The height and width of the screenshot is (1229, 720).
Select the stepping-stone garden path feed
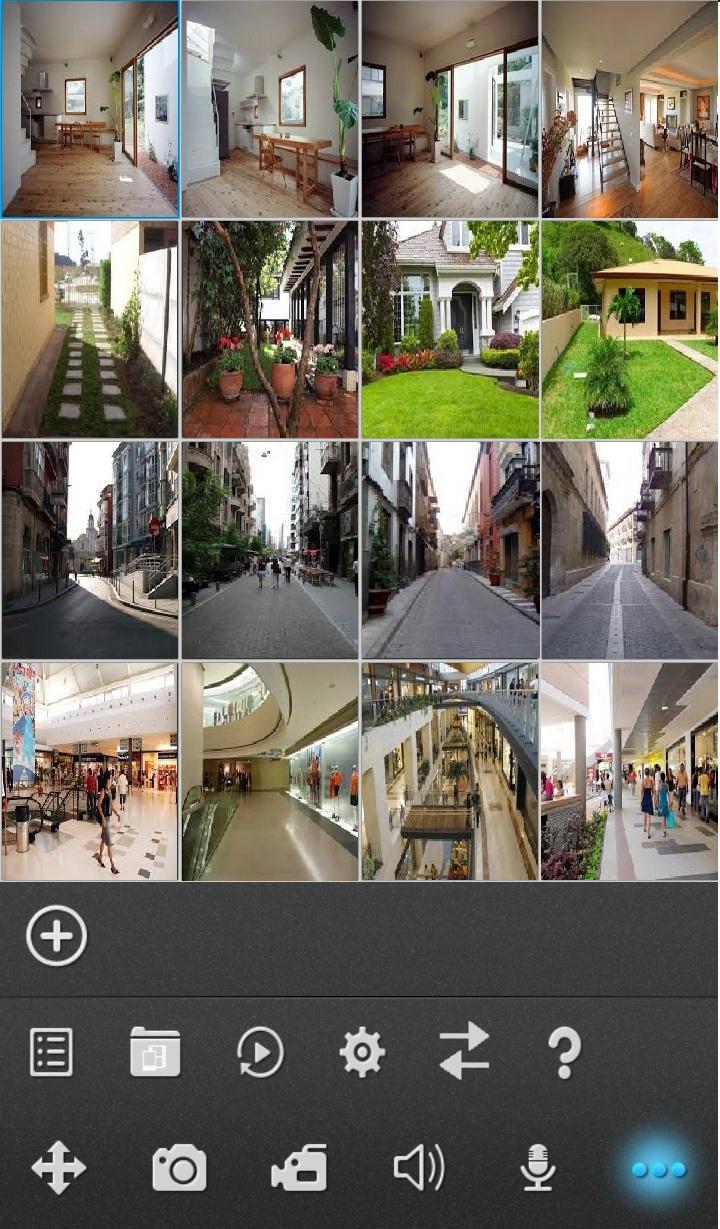[90, 329]
